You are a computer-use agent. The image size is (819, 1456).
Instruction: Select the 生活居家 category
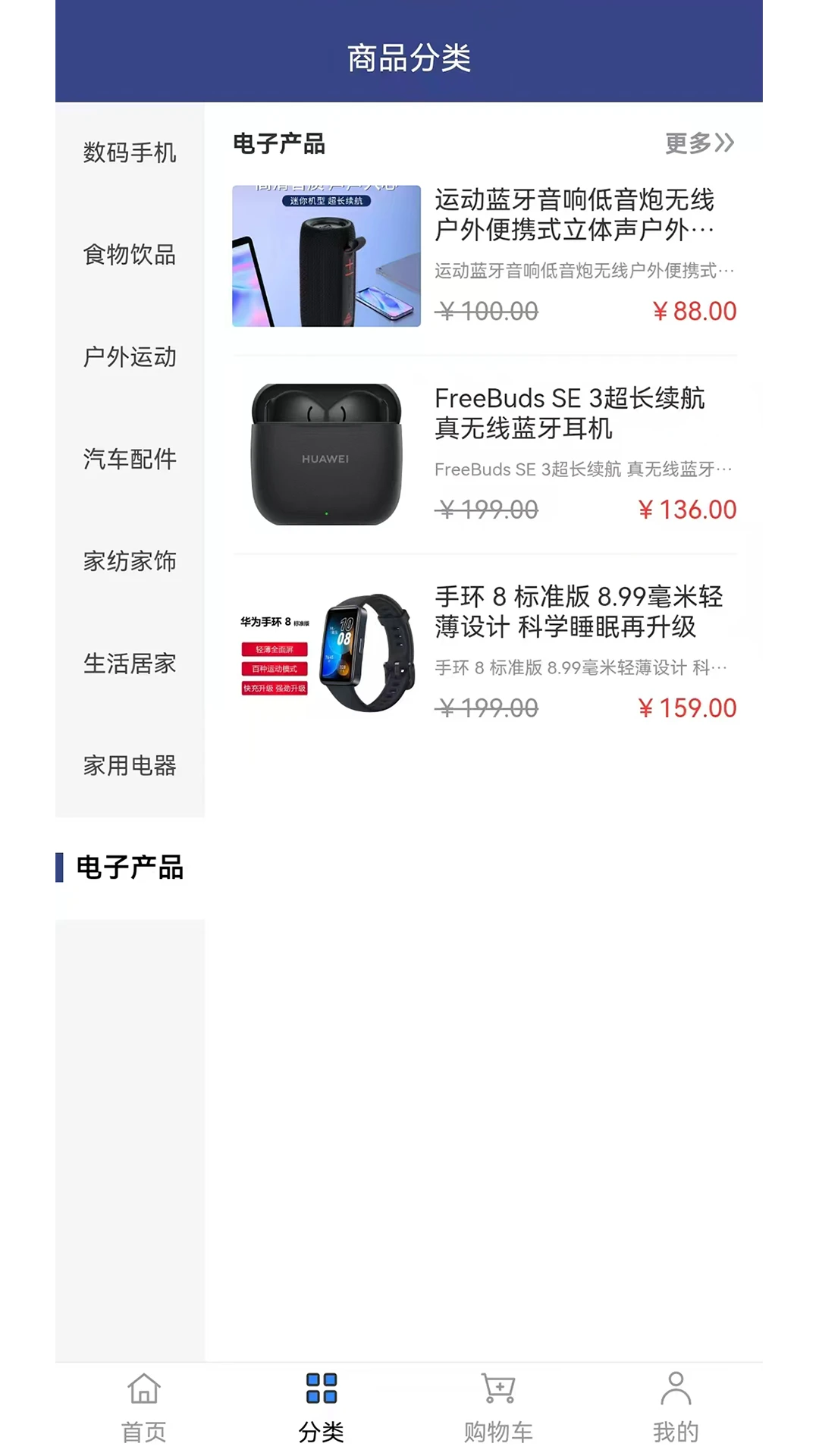(129, 664)
